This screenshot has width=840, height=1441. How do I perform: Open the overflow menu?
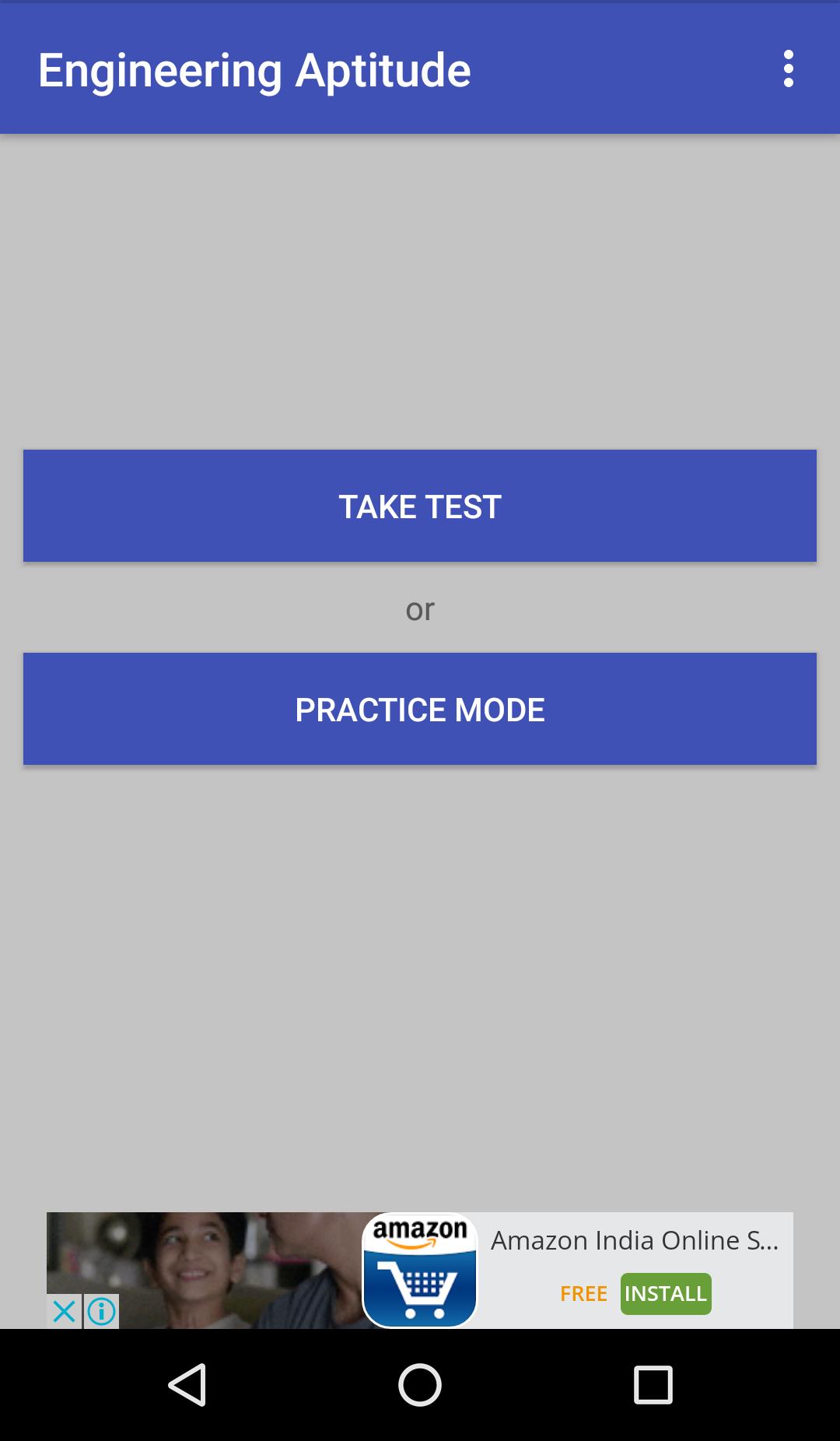tap(788, 69)
